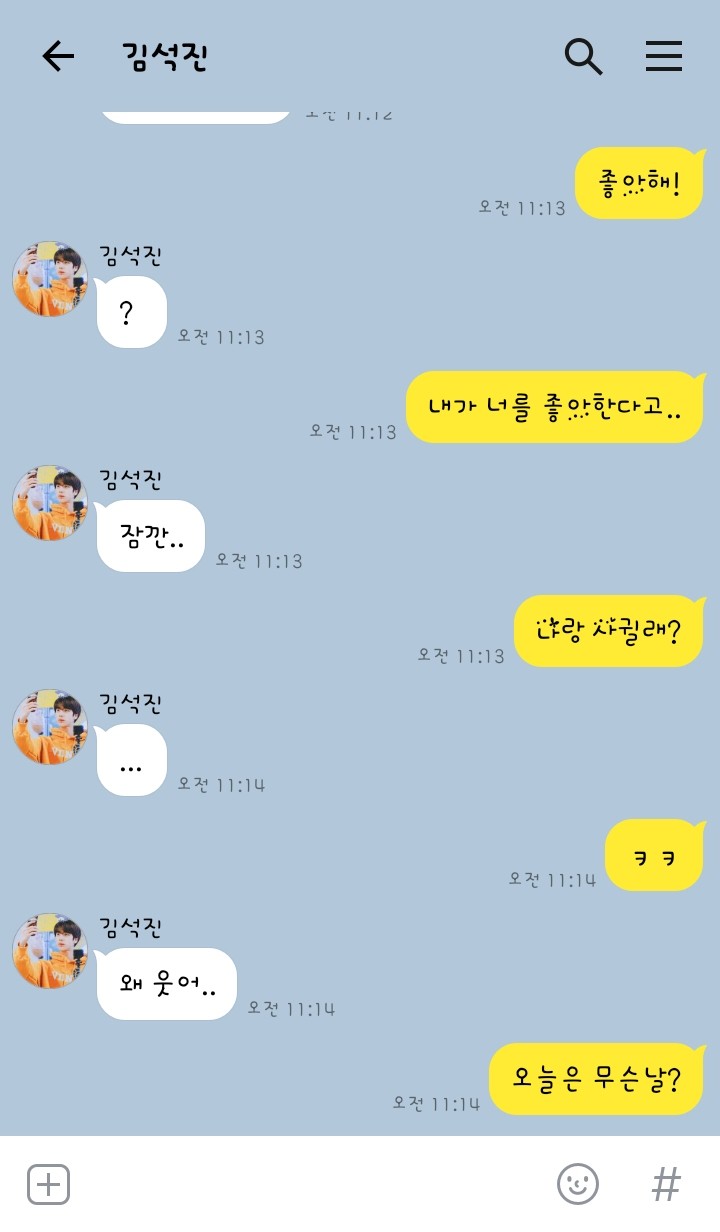Go back from the 김석진 chat
Viewport: 720px width, 1232px height.
pos(58,57)
